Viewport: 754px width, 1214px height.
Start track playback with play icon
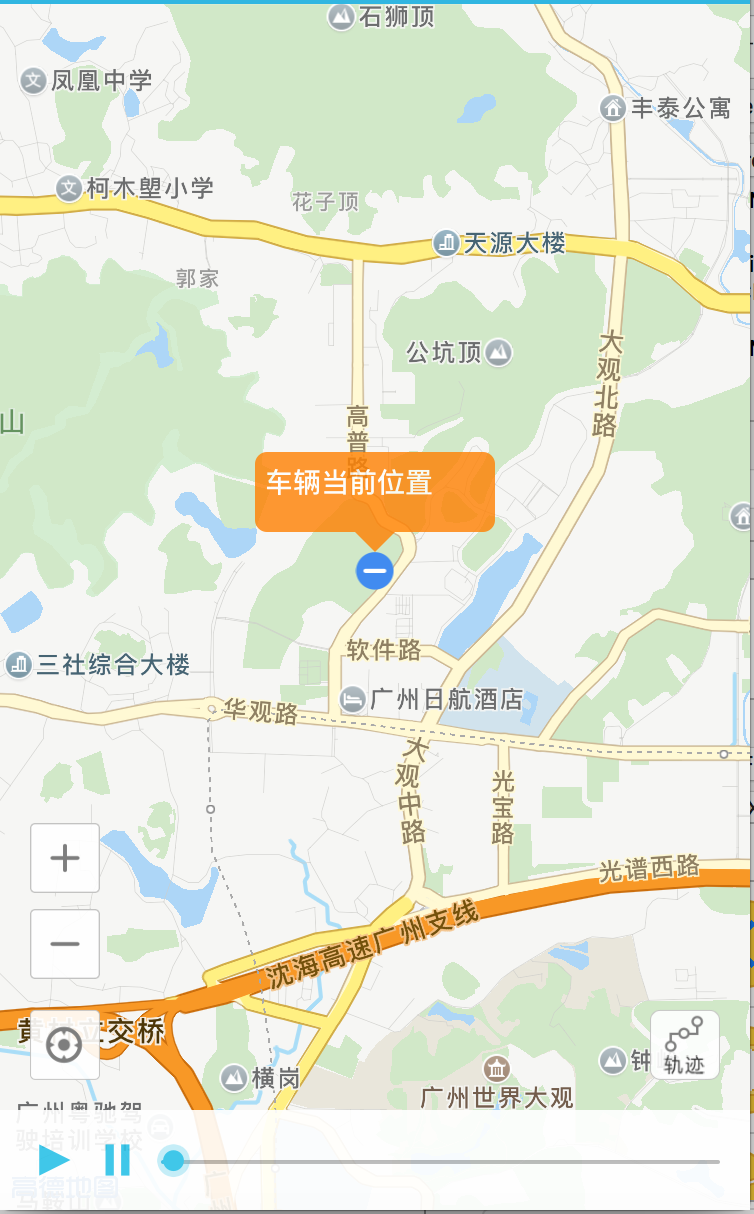(53, 1160)
